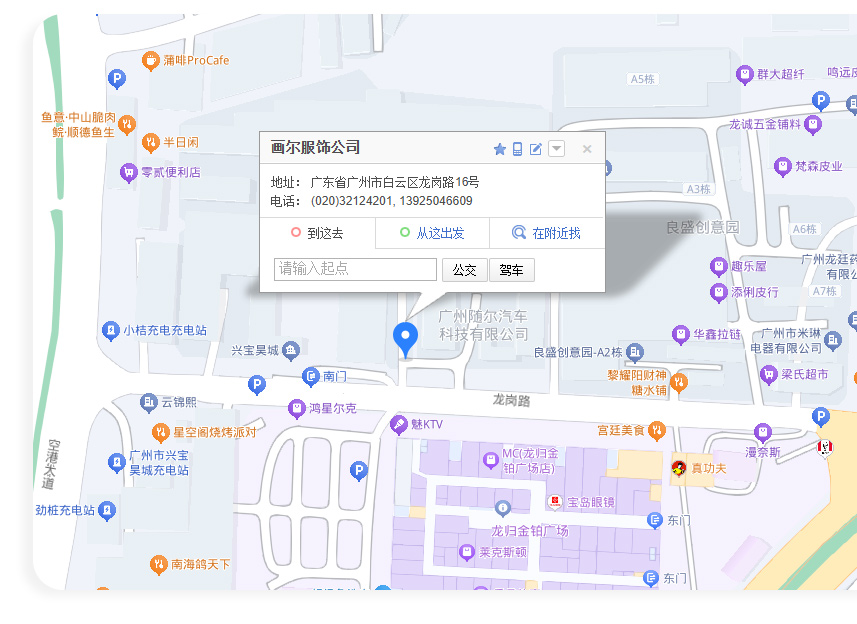This screenshot has width=857, height=624.
Task: Open the 魅KTV point on the map
Action: coord(399,424)
